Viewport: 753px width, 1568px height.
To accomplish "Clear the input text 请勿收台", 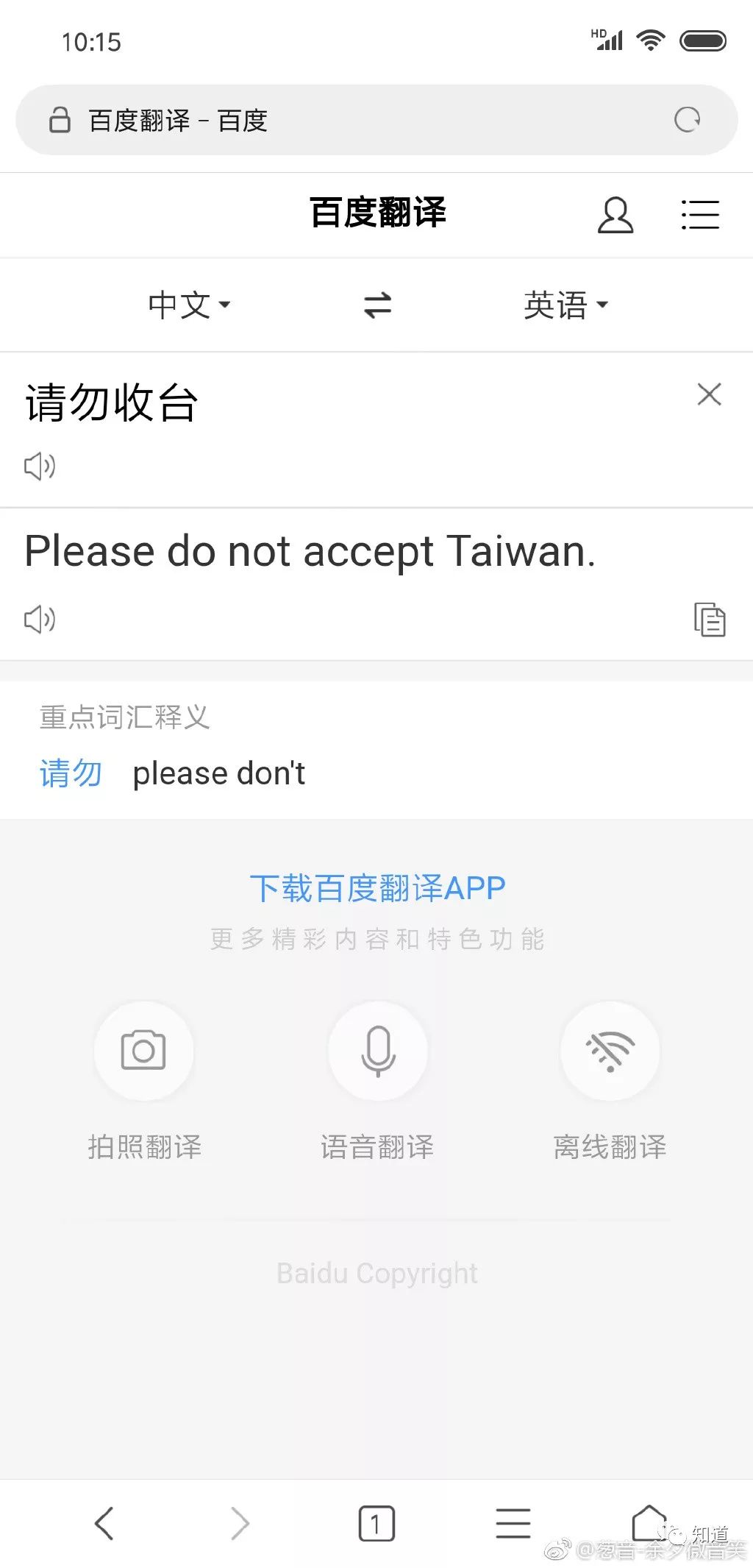I will (x=709, y=394).
